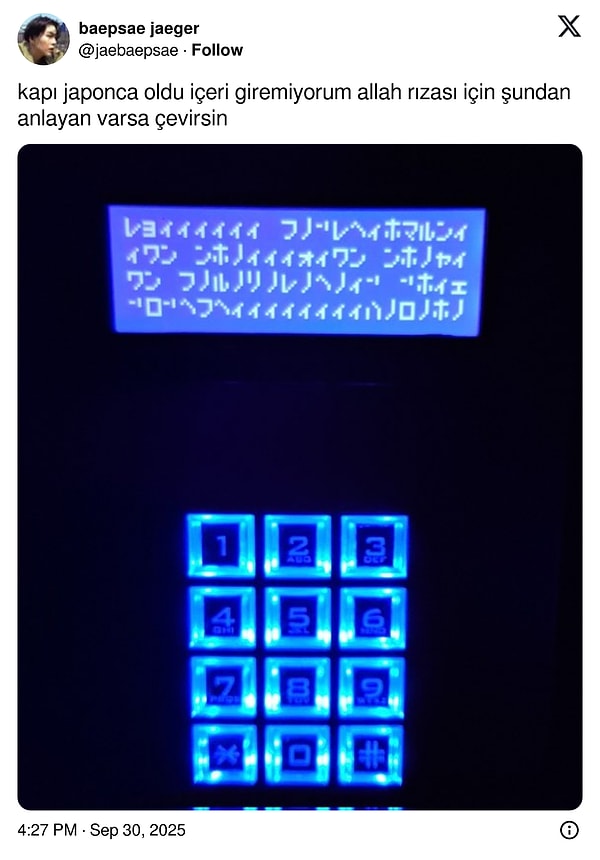
Task: Open the attached door keypad photo
Action: pos(300,476)
